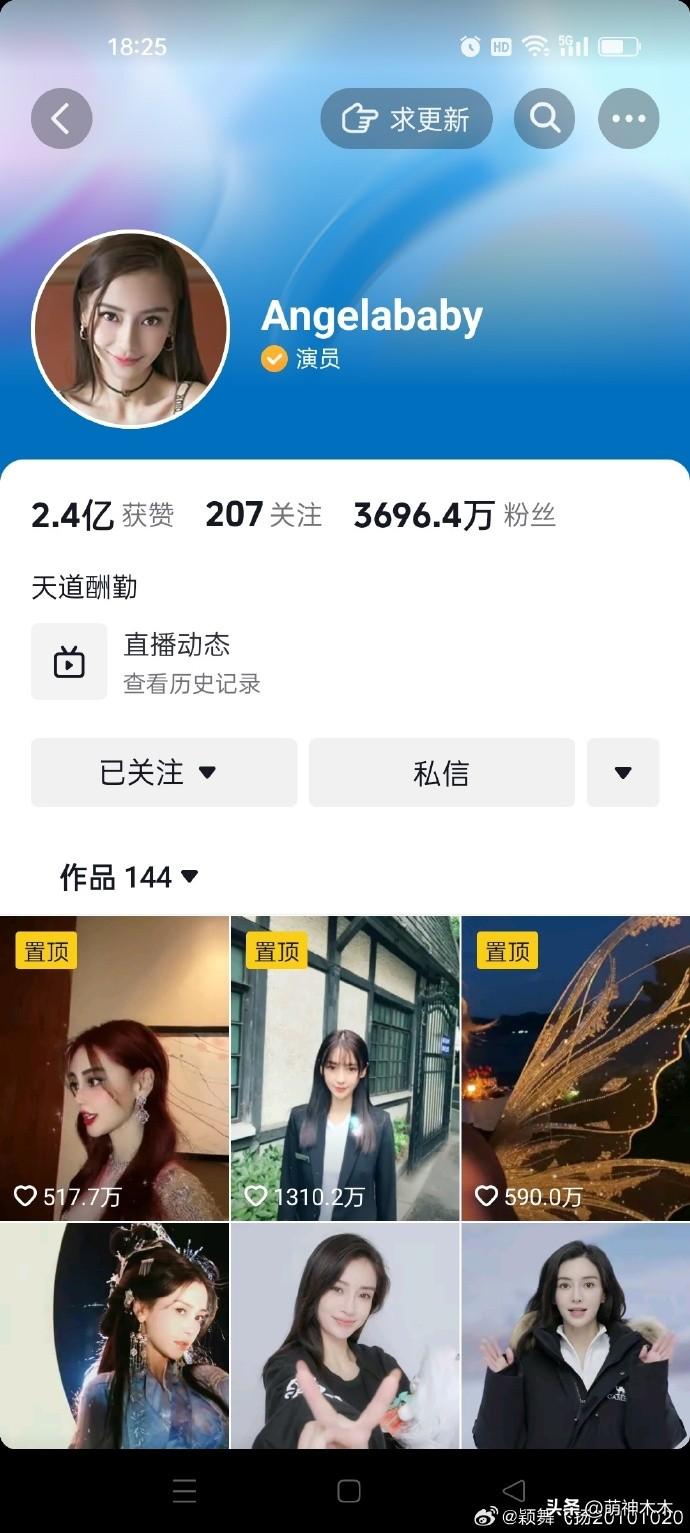The height and width of the screenshot is (1533, 690).
Task: Tap the 求更新 button
Action: 406,119
